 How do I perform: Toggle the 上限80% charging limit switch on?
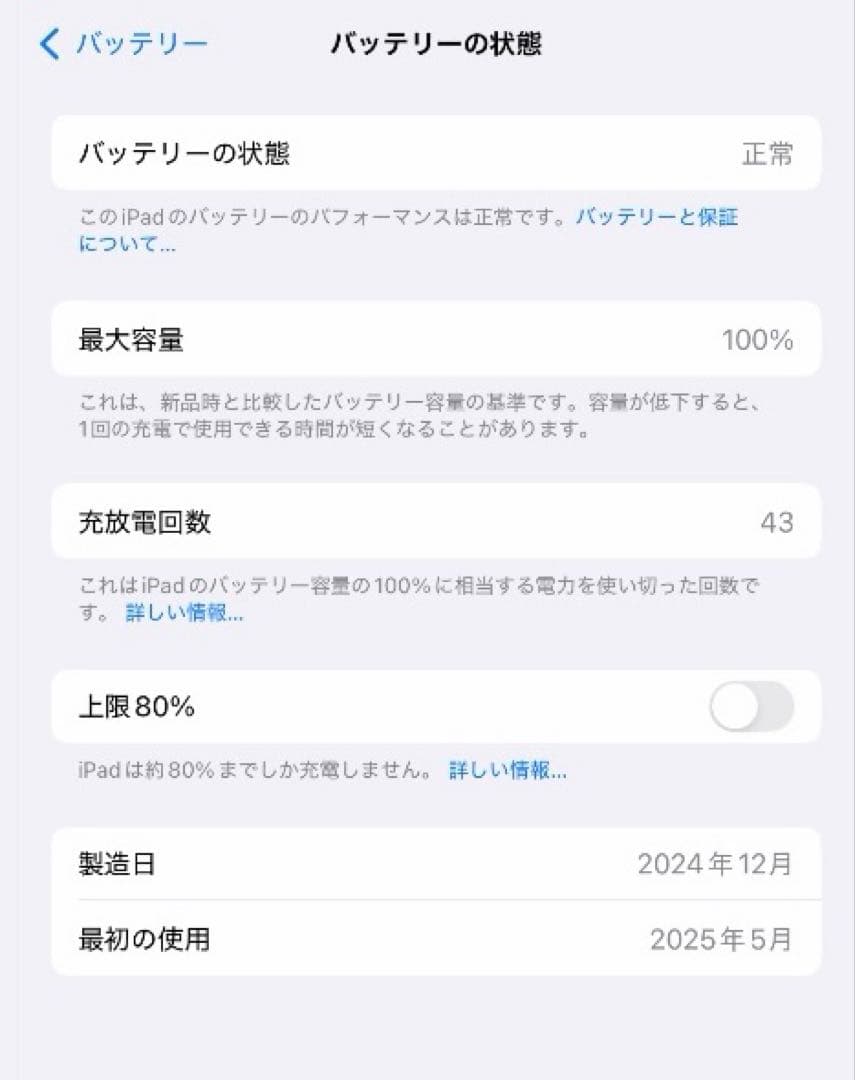click(x=748, y=706)
